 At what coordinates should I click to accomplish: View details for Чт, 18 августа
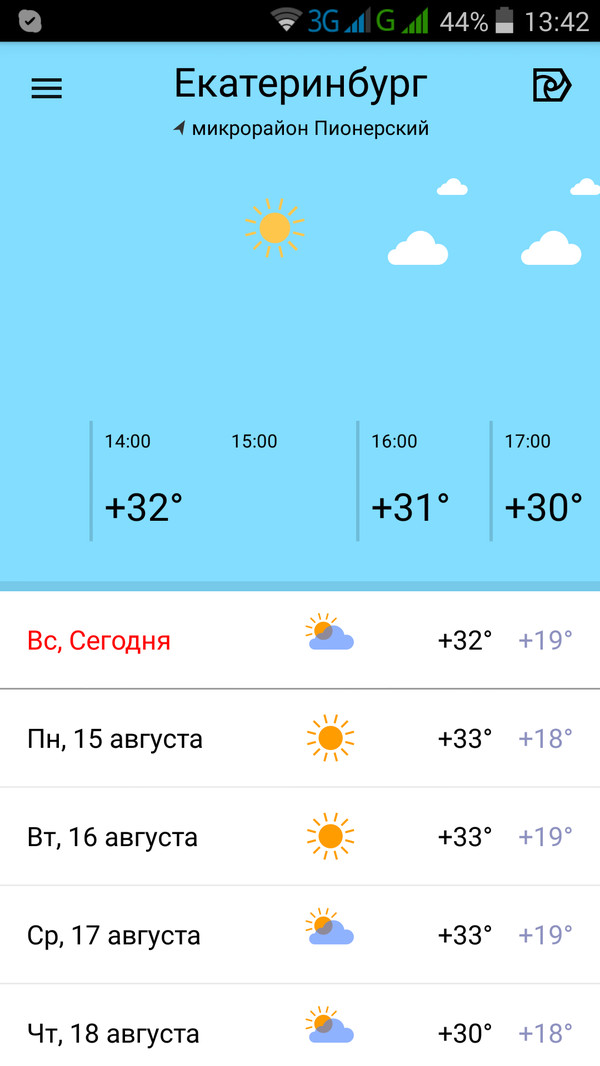(x=300, y=1030)
